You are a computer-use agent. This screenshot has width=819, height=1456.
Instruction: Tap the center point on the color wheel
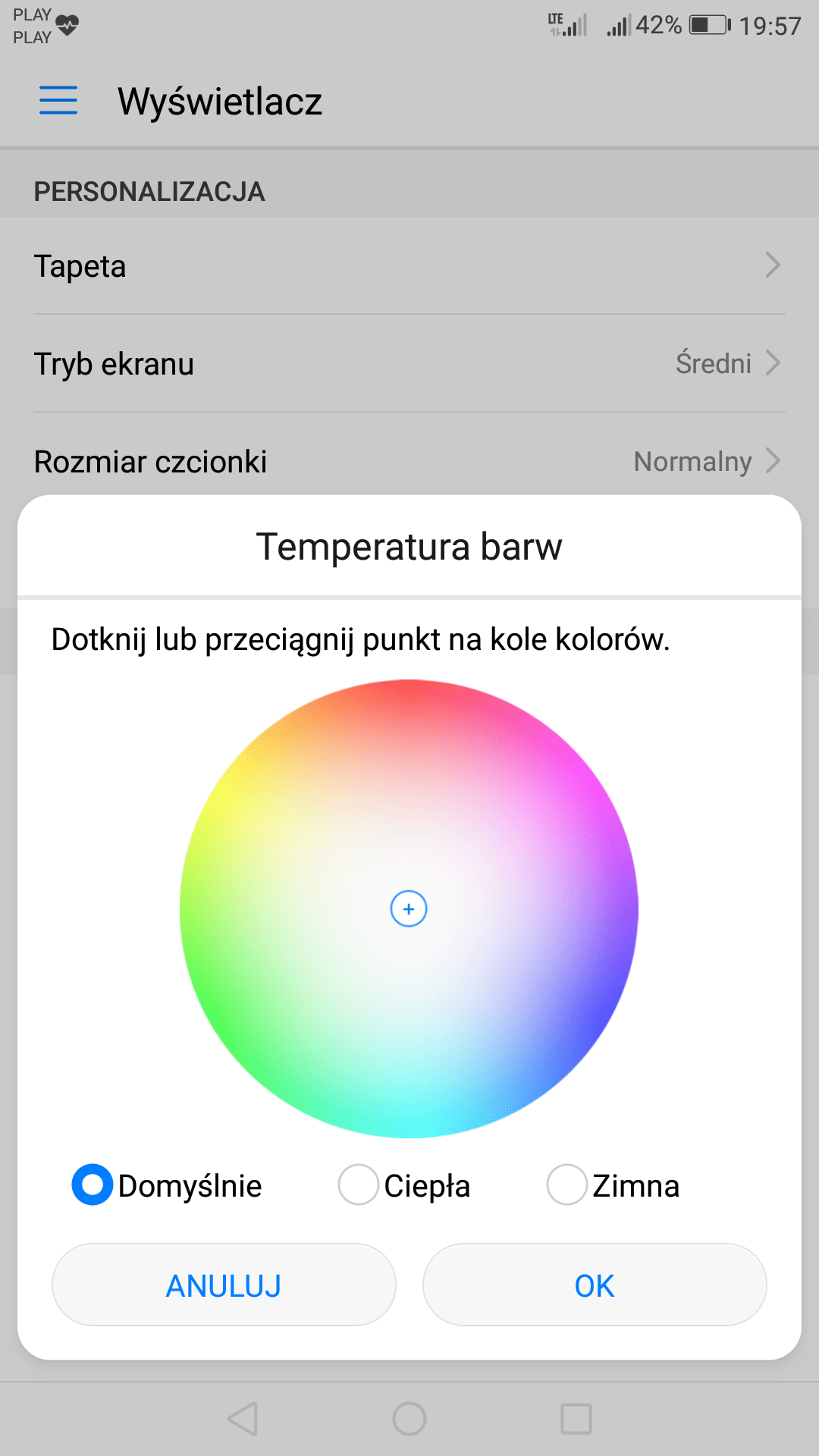point(409,908)
